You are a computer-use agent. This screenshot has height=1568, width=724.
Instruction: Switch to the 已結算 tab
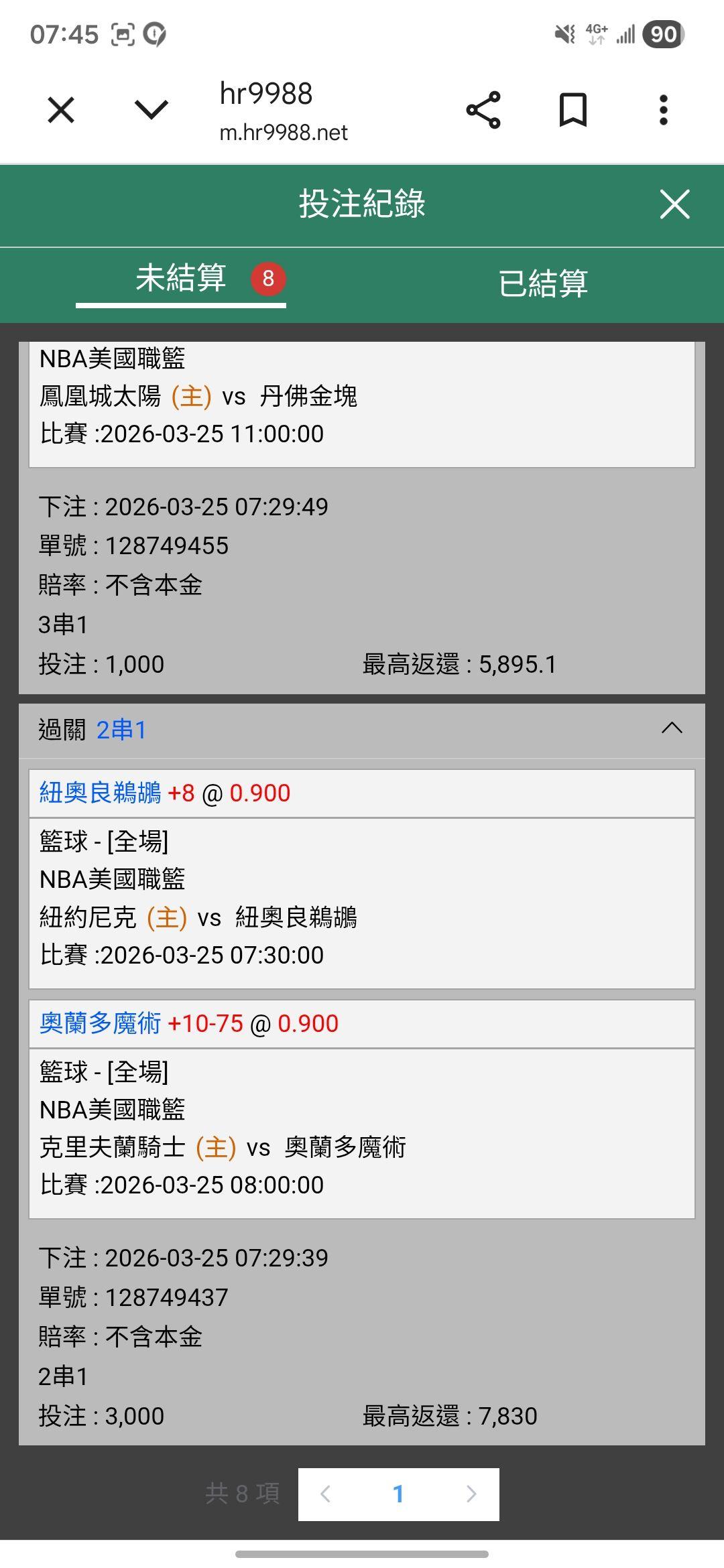point(543,283)
